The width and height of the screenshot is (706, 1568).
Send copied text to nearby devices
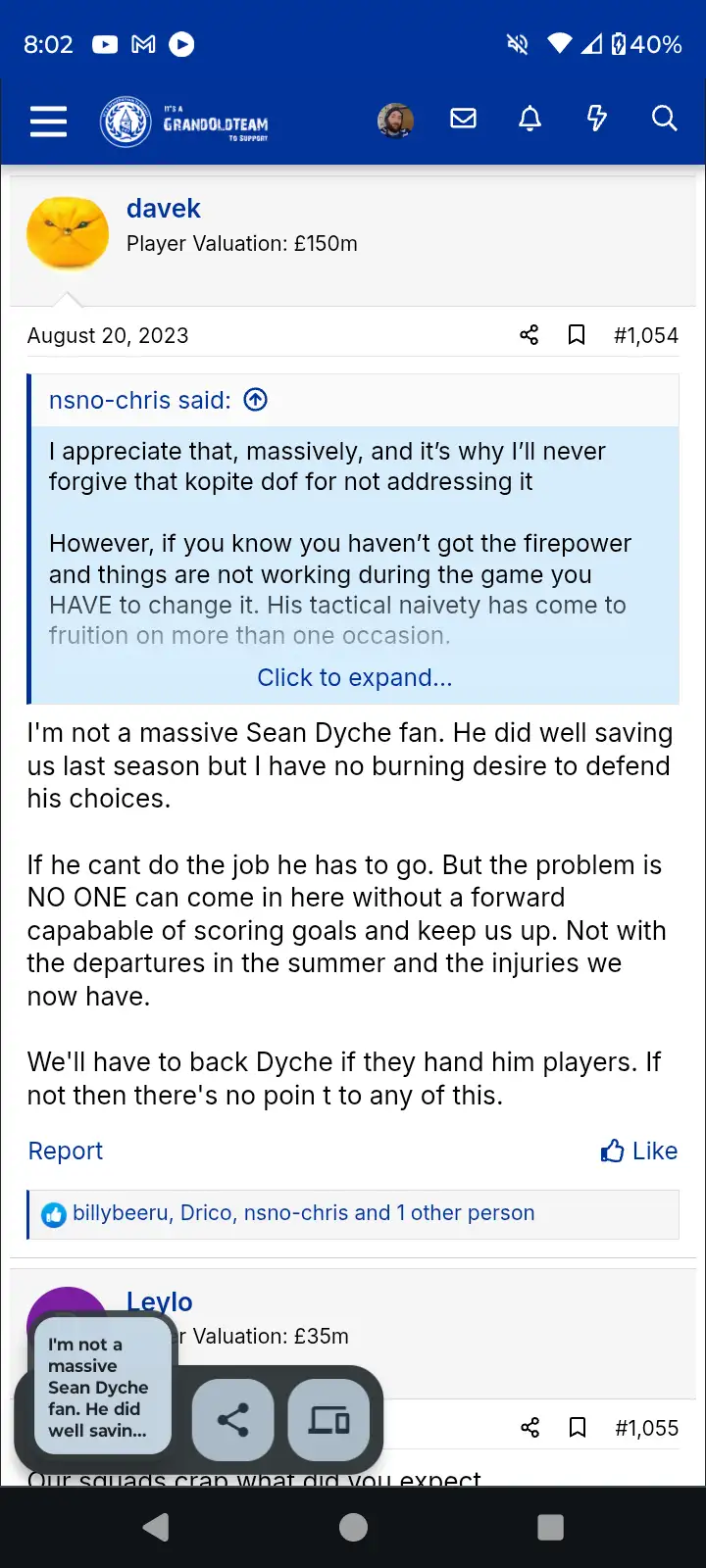pyautogui.click(x=328, y=1420)
